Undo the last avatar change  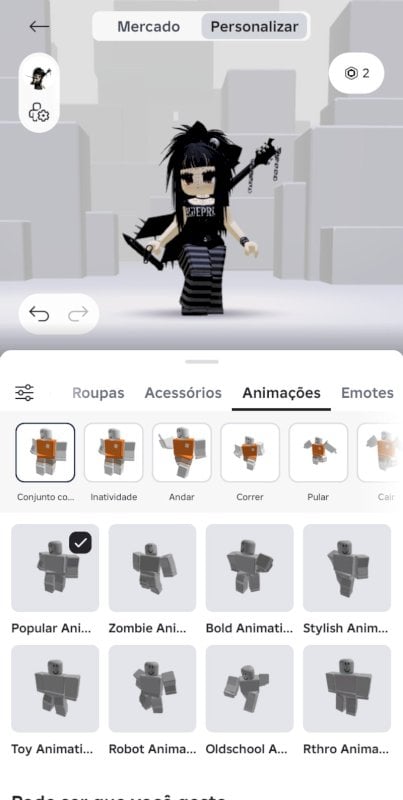click(39, 314)
